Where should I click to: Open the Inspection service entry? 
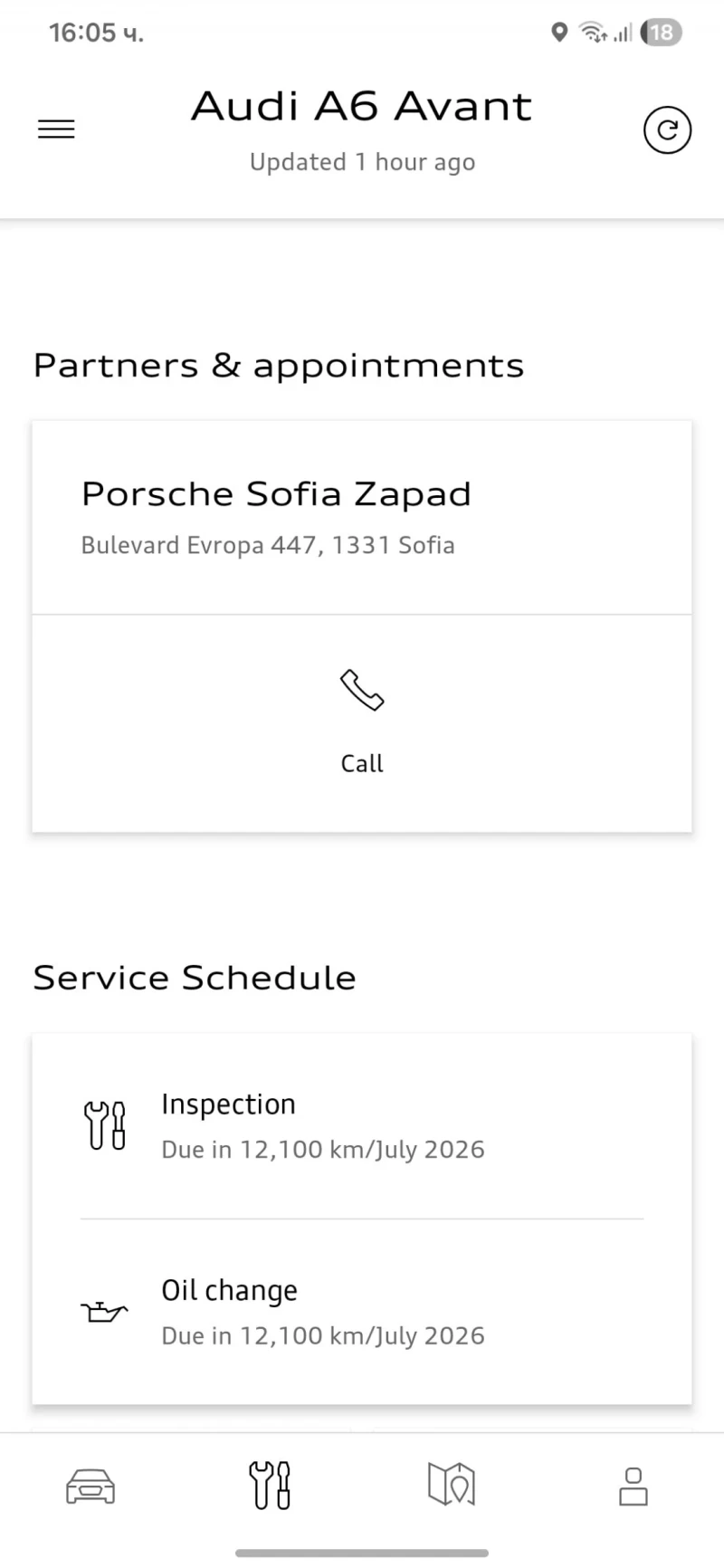323,1125
